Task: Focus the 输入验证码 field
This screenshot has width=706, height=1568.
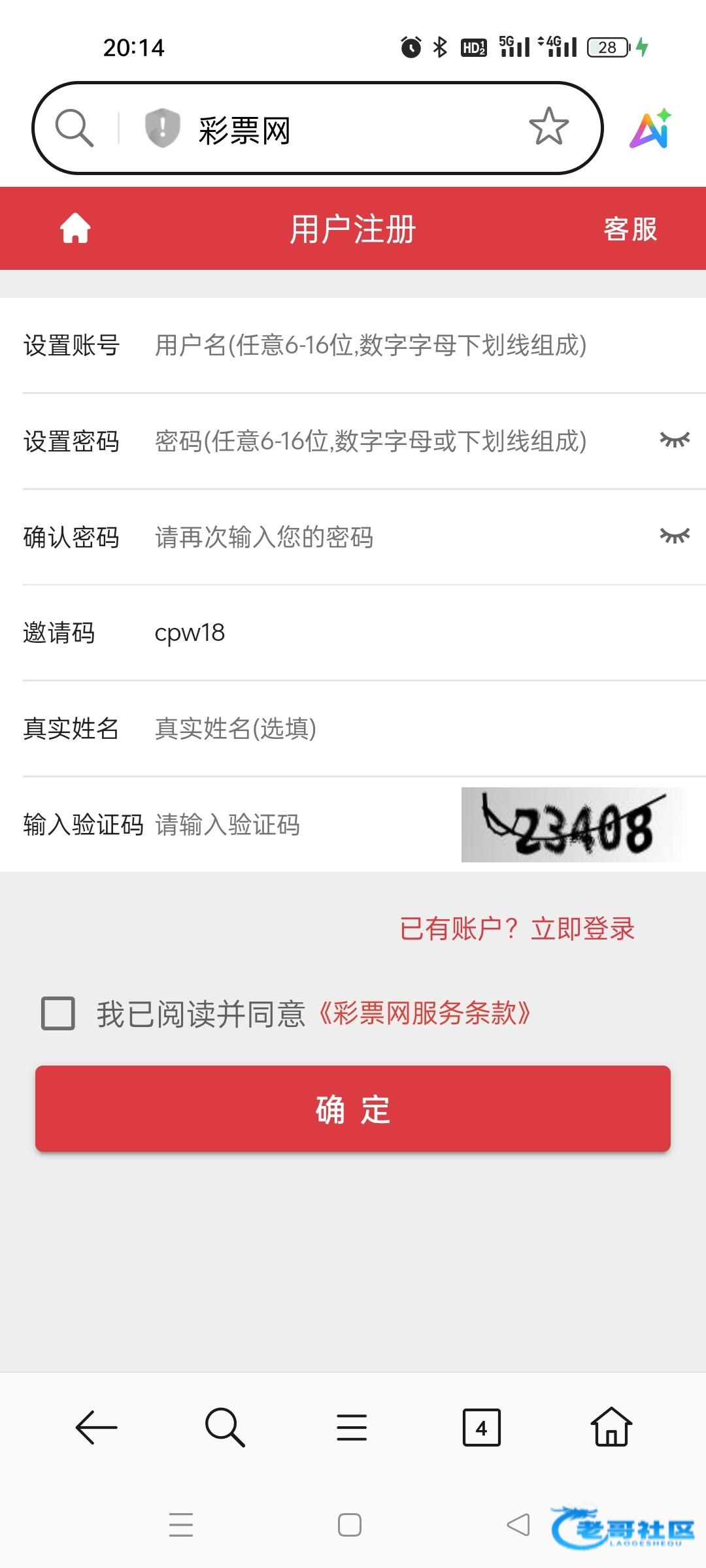Action: click(301, 825)
